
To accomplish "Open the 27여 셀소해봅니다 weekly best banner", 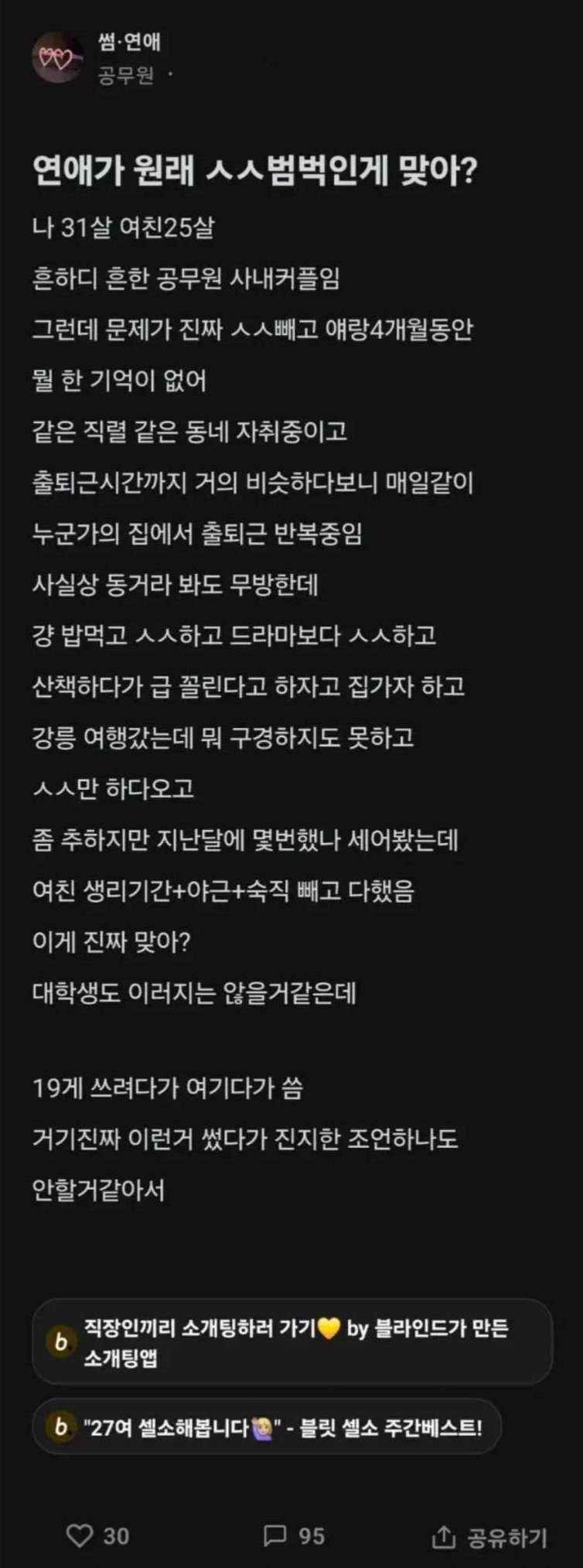I will point(267,1427).
